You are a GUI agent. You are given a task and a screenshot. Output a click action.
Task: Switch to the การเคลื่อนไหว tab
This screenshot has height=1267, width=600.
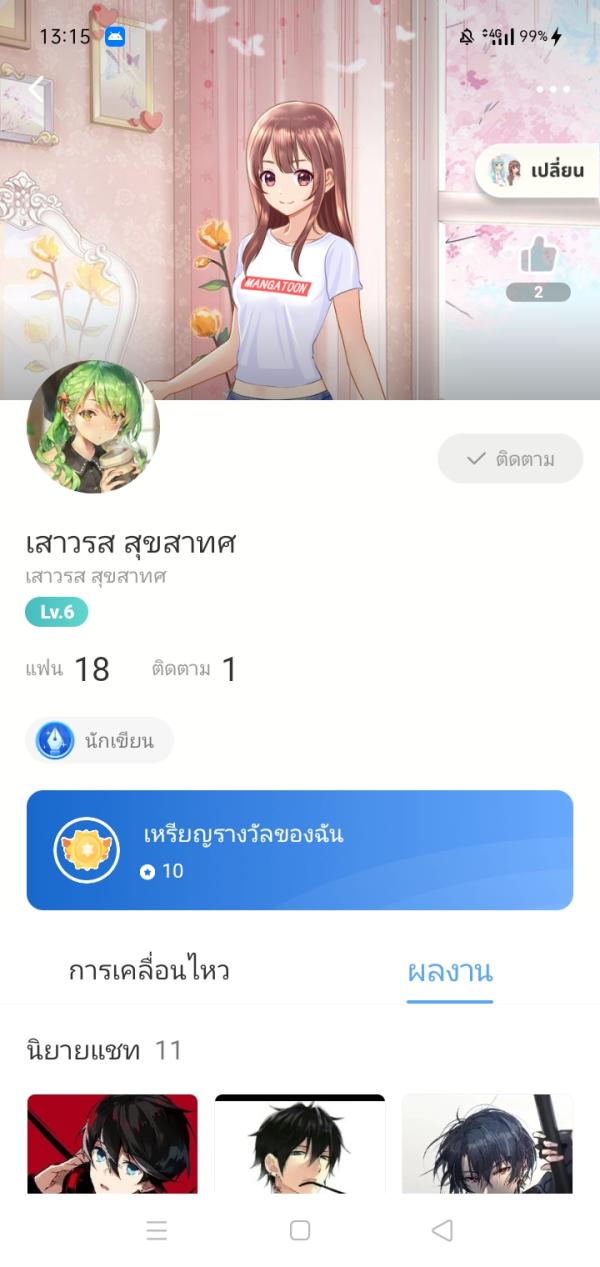(x=149, y=971)
